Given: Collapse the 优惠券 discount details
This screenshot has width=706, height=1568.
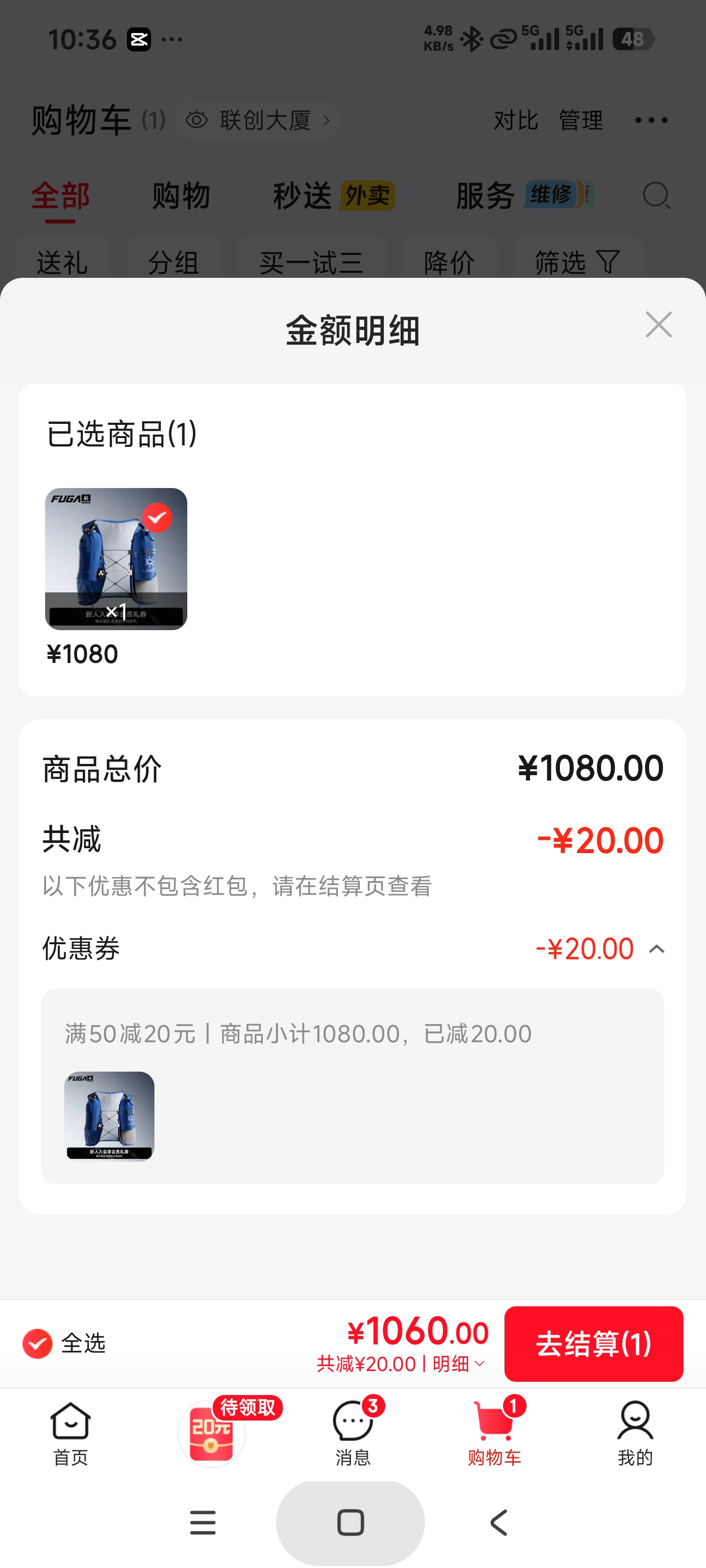Looking at the screenshot, I should coord(656,949).
